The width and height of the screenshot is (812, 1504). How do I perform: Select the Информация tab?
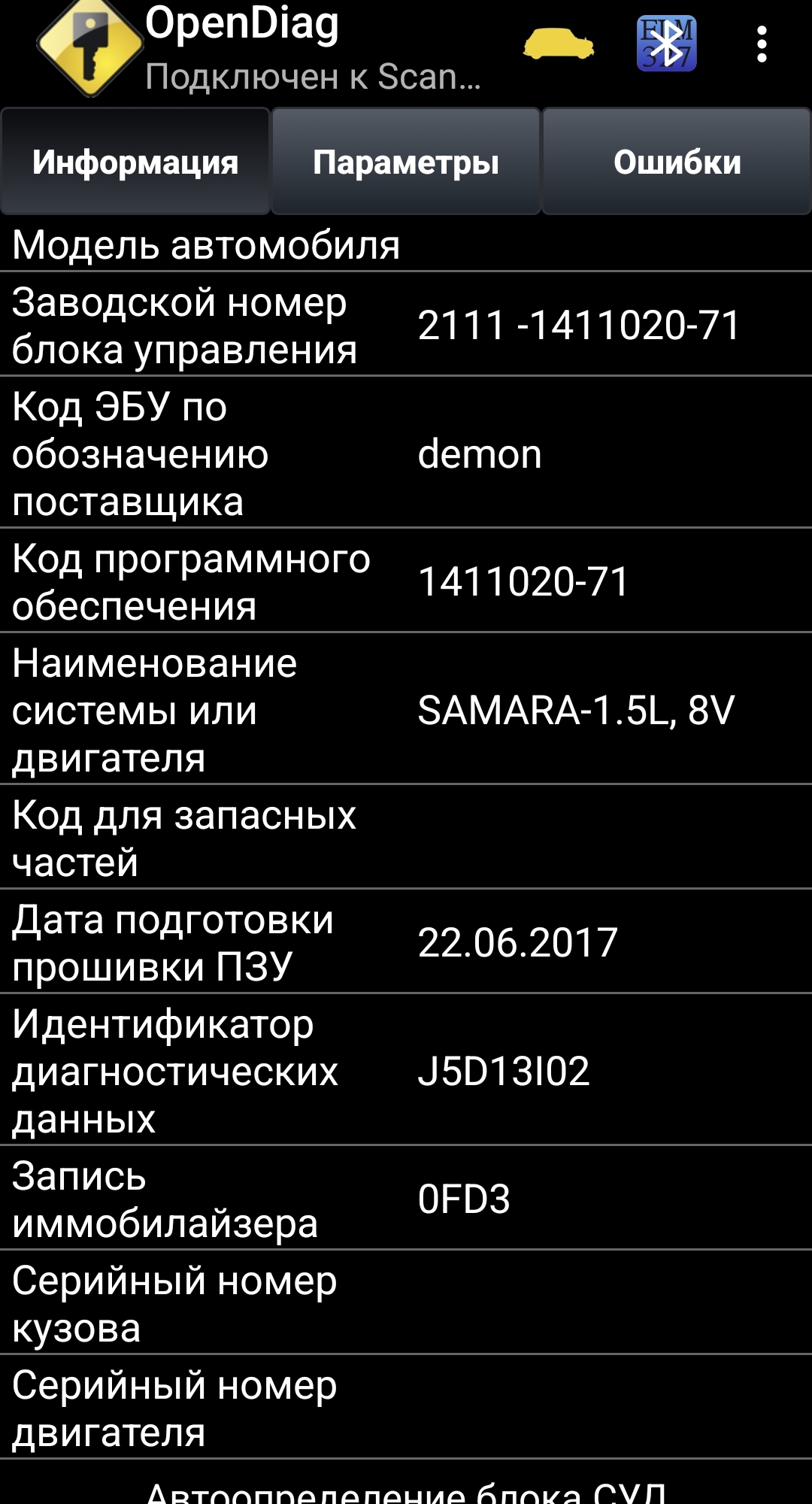135,162
